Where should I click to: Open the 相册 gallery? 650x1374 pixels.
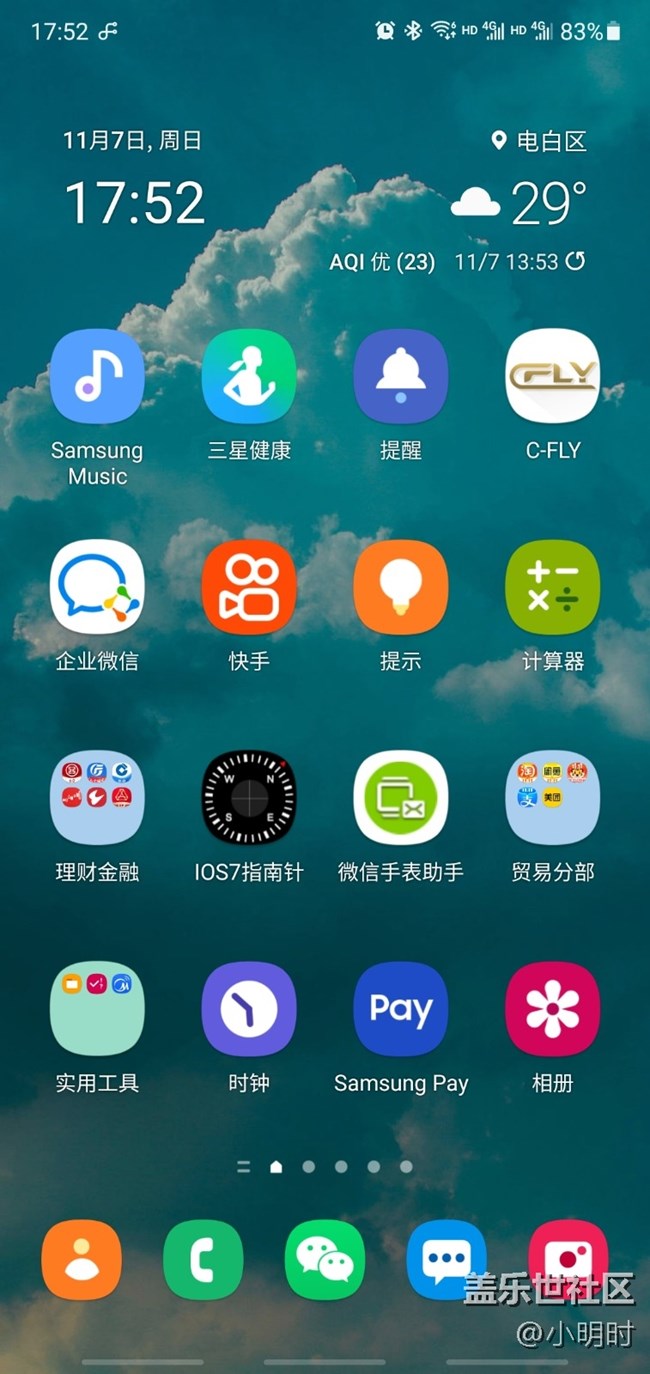[553, 1009]
